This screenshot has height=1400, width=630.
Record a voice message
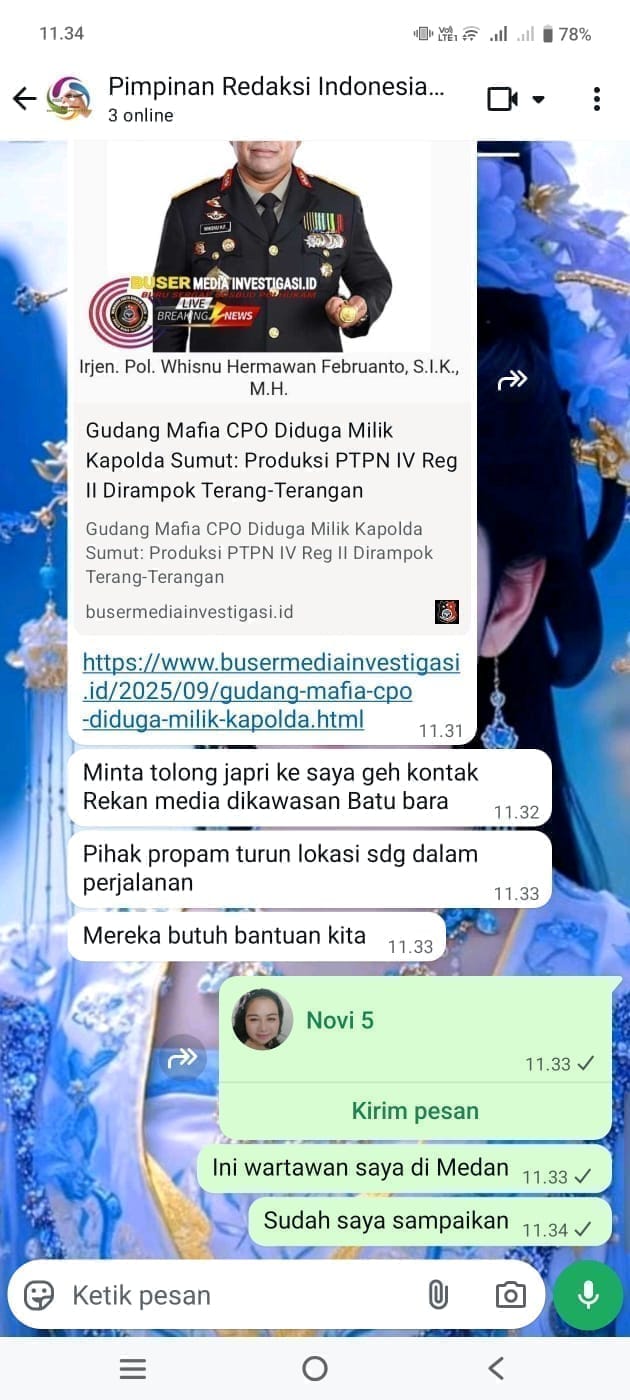tap(588, 1296)
